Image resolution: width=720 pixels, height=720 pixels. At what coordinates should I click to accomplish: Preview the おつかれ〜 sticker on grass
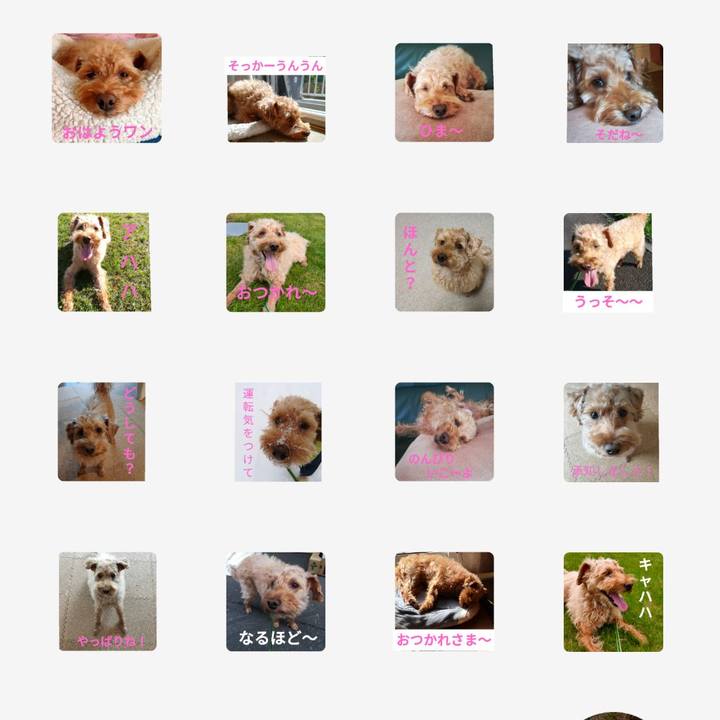276,262
